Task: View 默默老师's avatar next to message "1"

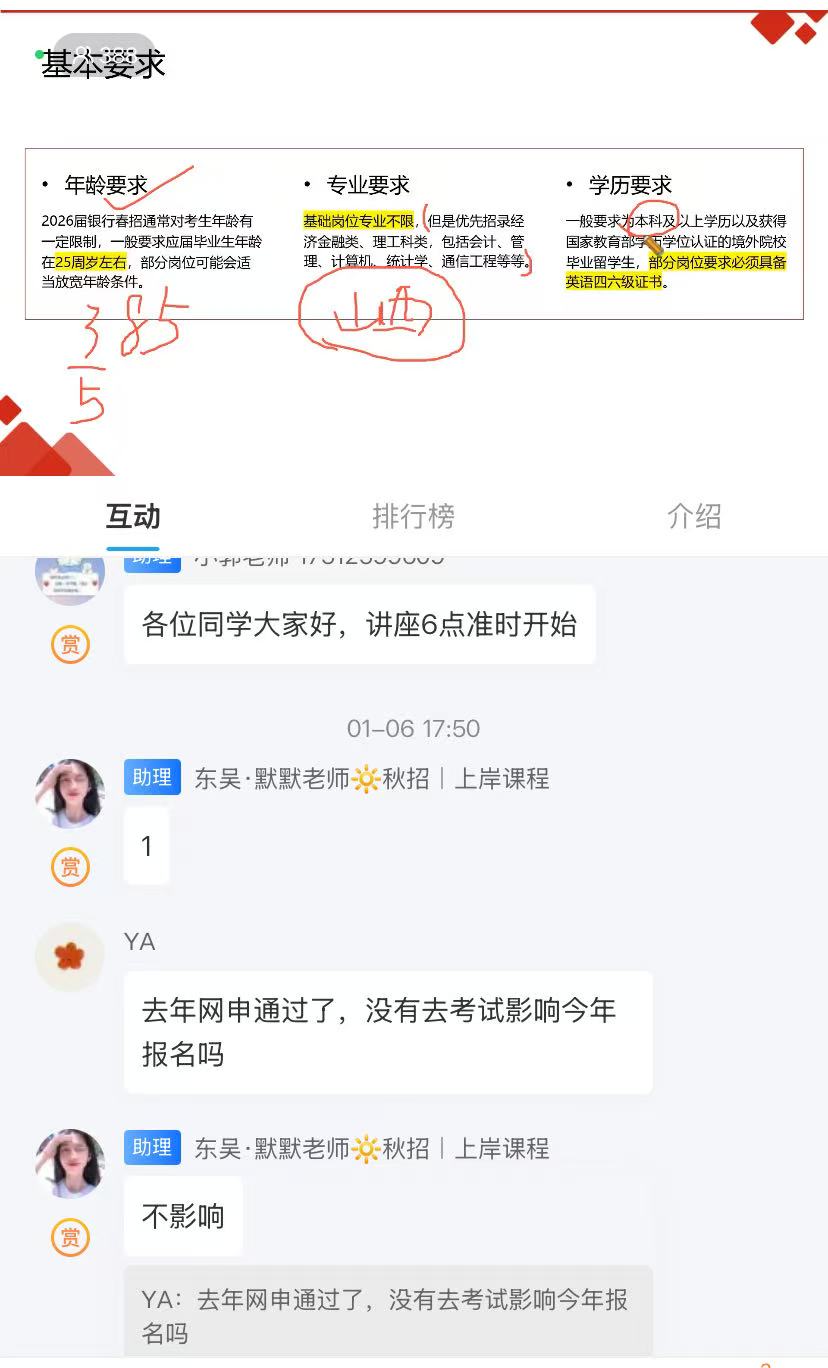Action: 70,793
